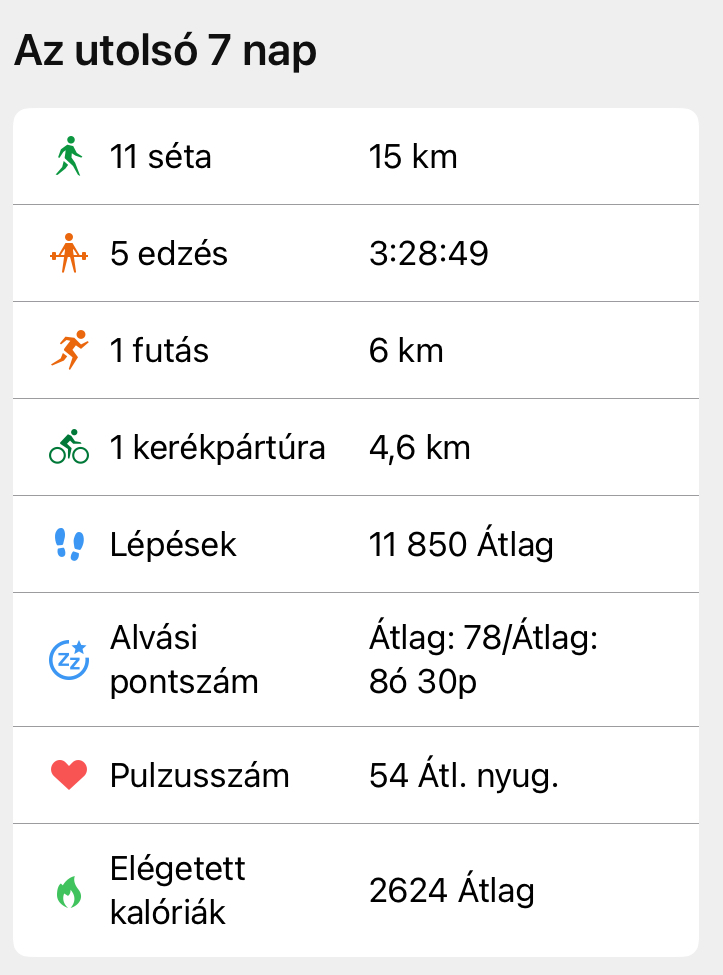Open the 1 futás running entry
Screen dimensions: 723x975
pyautogui.click(x=355, y=351)
